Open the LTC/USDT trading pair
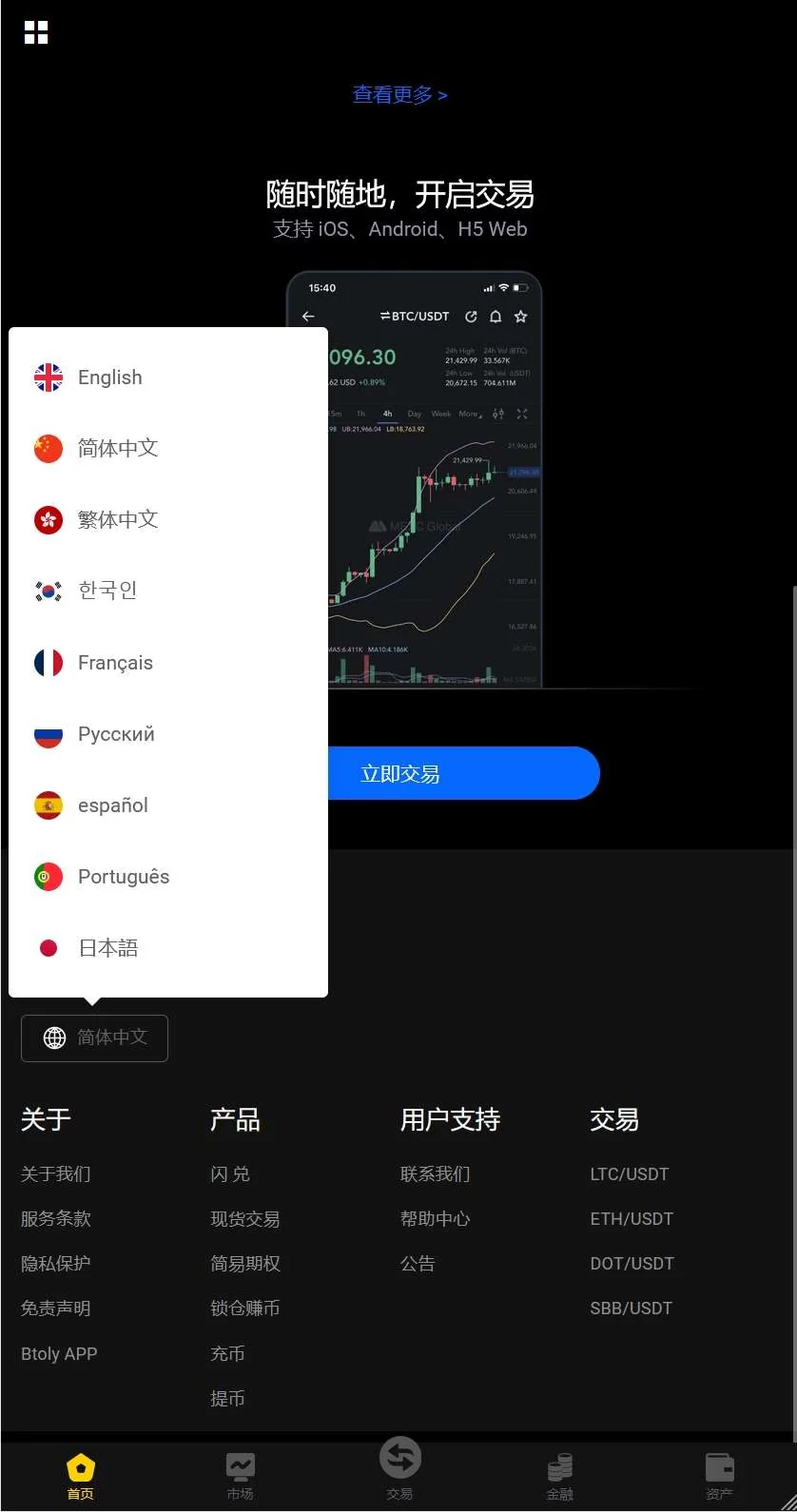This screenshot has height=1512, width=797. tap(629, 1173)
